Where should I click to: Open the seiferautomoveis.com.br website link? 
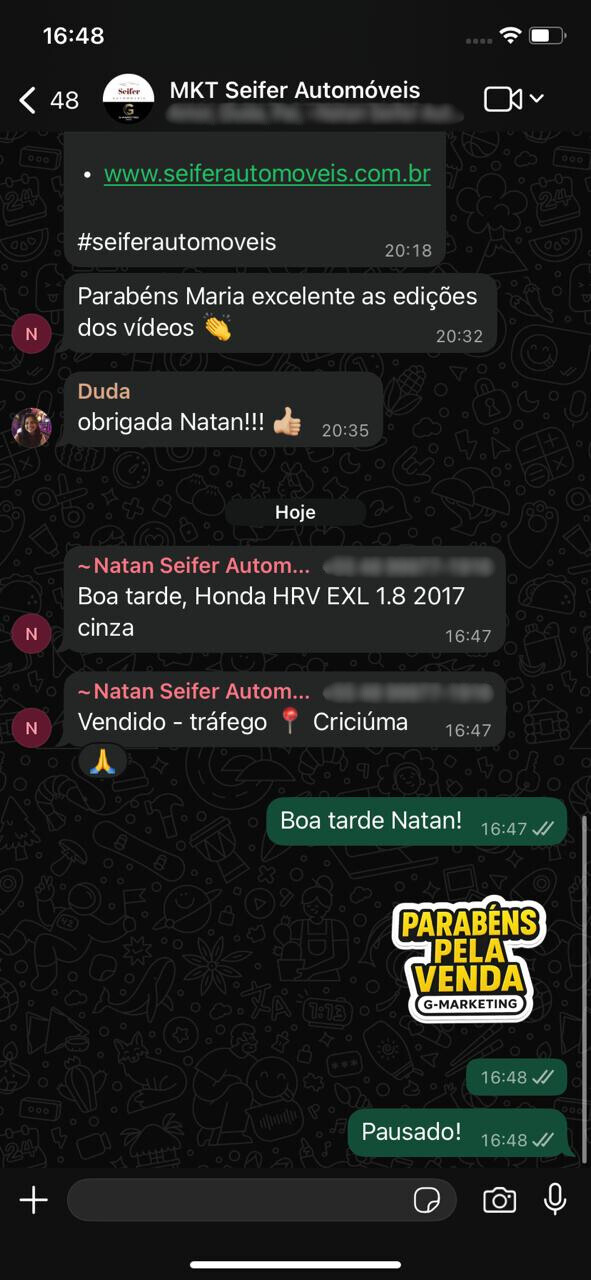pyautogui.click(x=267, y=173)
